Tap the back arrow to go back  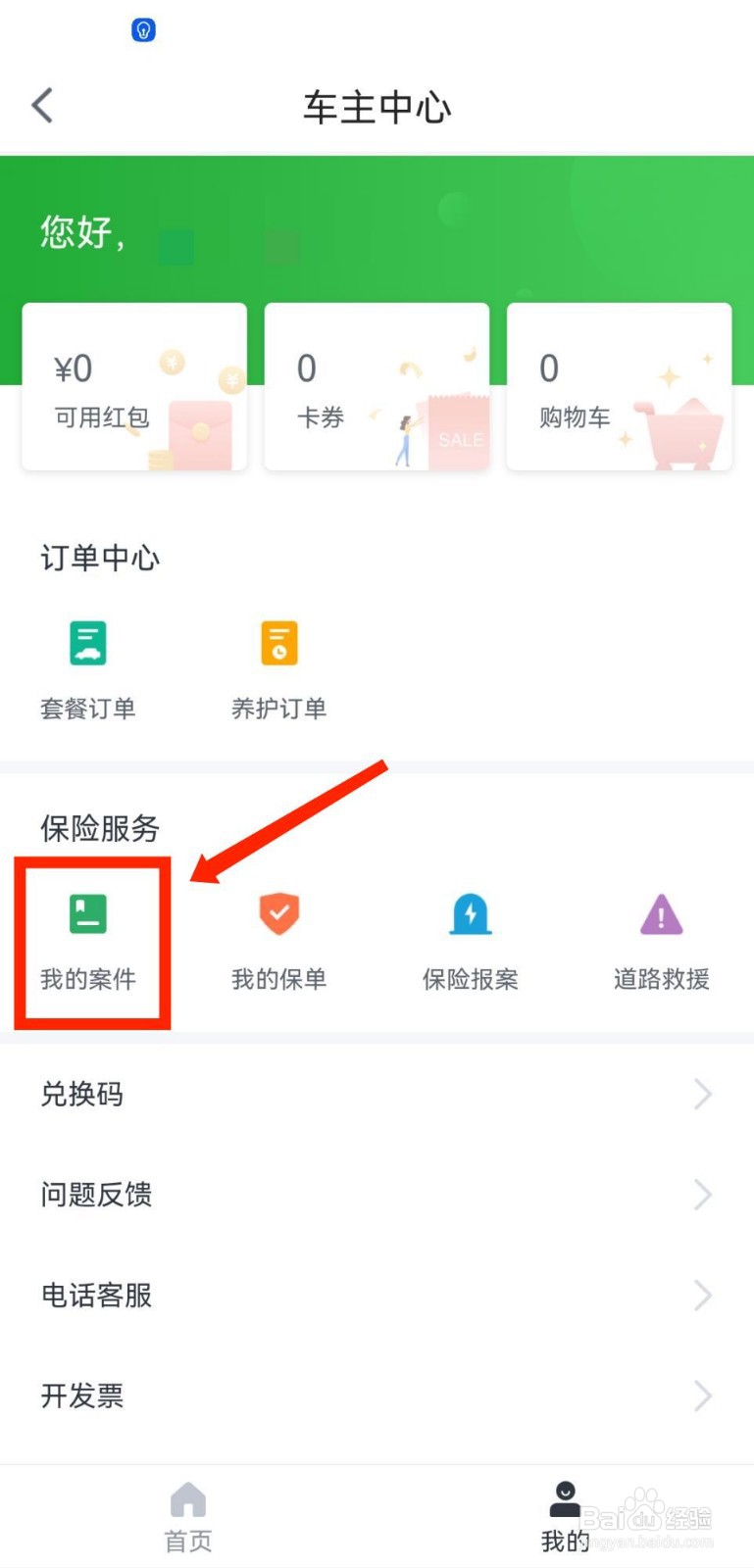point(41,105)
